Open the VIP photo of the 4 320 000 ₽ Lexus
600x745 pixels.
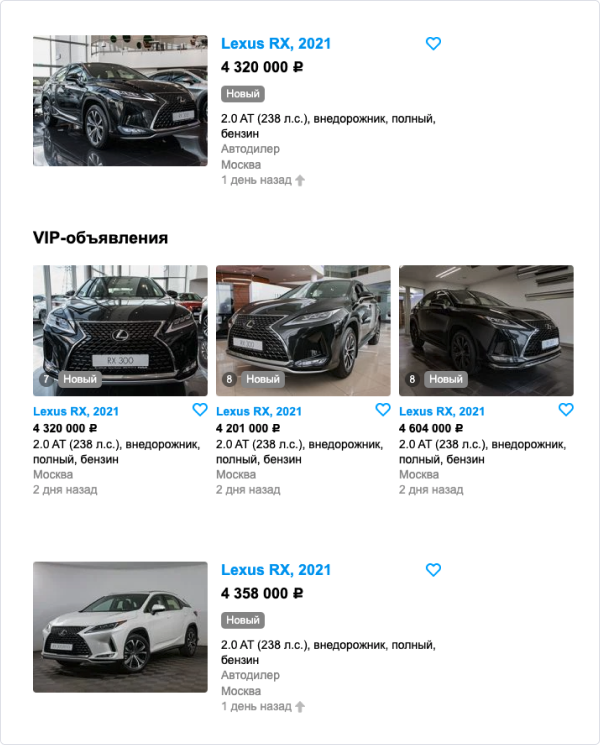pos(120,330)
